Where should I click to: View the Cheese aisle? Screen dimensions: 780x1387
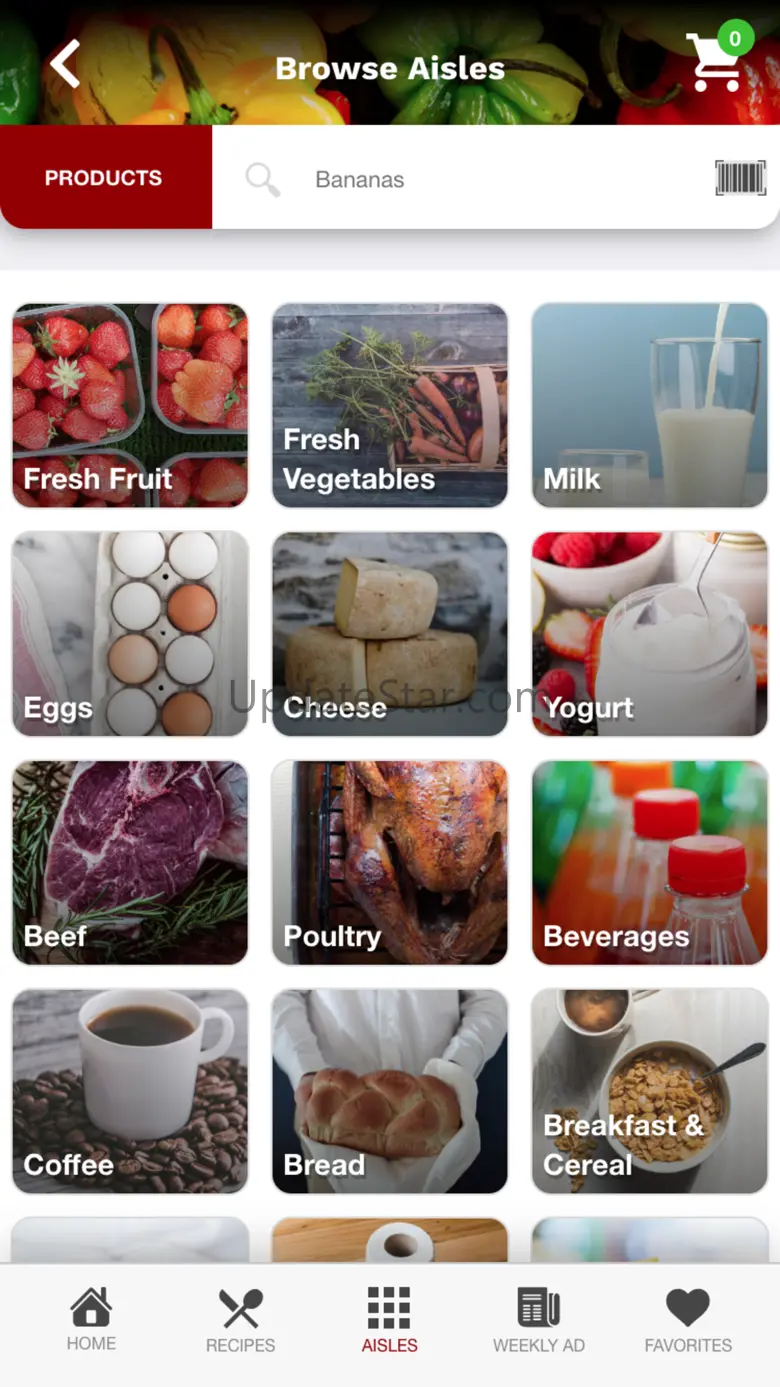(x=390, y=634)
